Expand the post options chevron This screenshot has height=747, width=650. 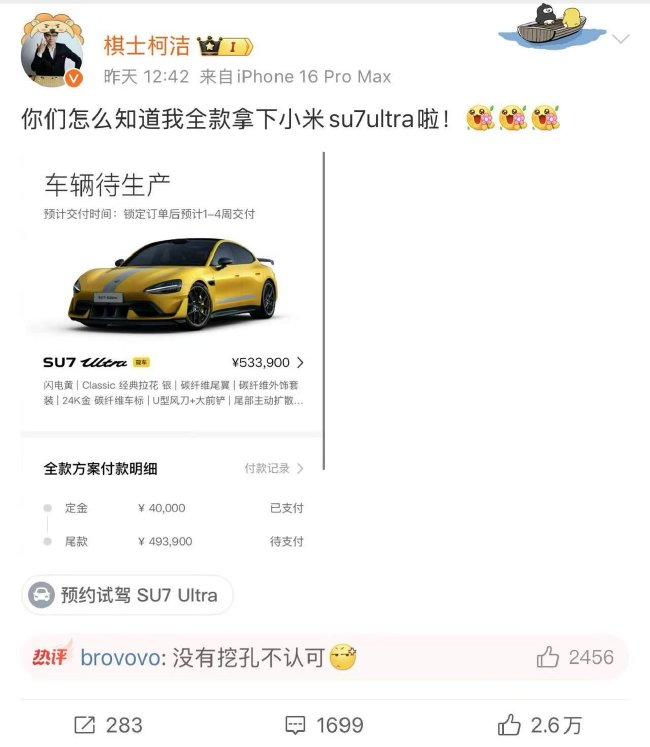621,40
